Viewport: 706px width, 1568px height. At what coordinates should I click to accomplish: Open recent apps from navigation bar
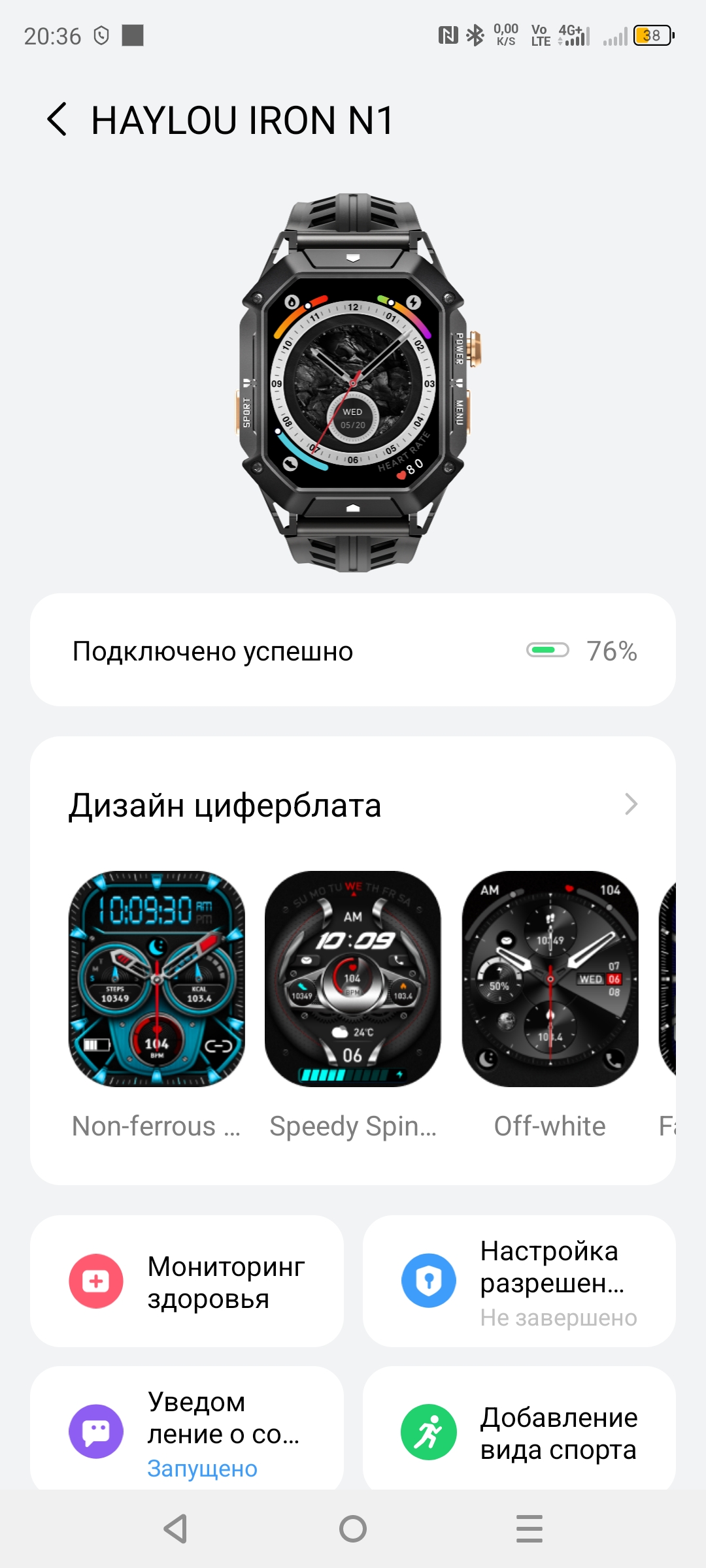529,1529
